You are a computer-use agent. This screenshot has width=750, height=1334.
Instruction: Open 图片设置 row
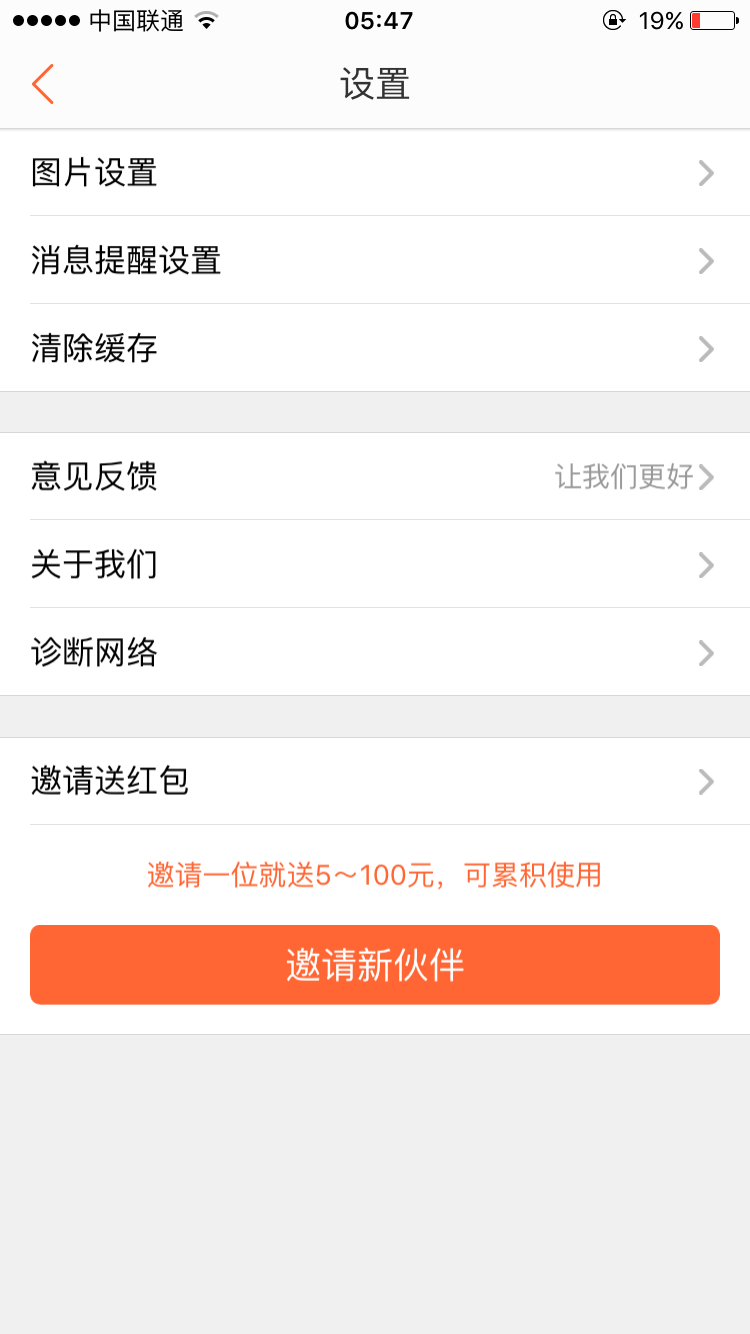coord(375,173)
